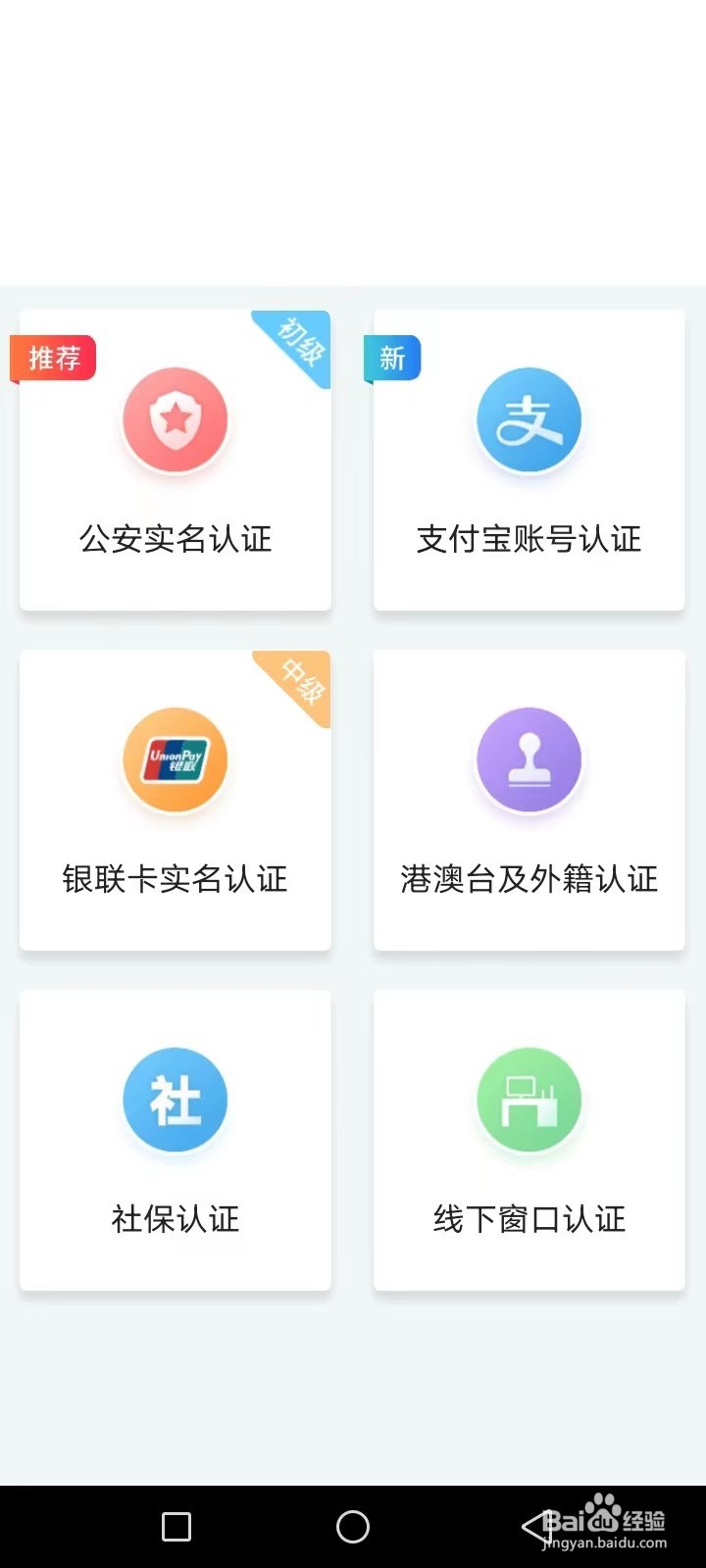Choose 银联卡实名认证 card
The height and width of the screenshot is (1568, 706).
176,800
